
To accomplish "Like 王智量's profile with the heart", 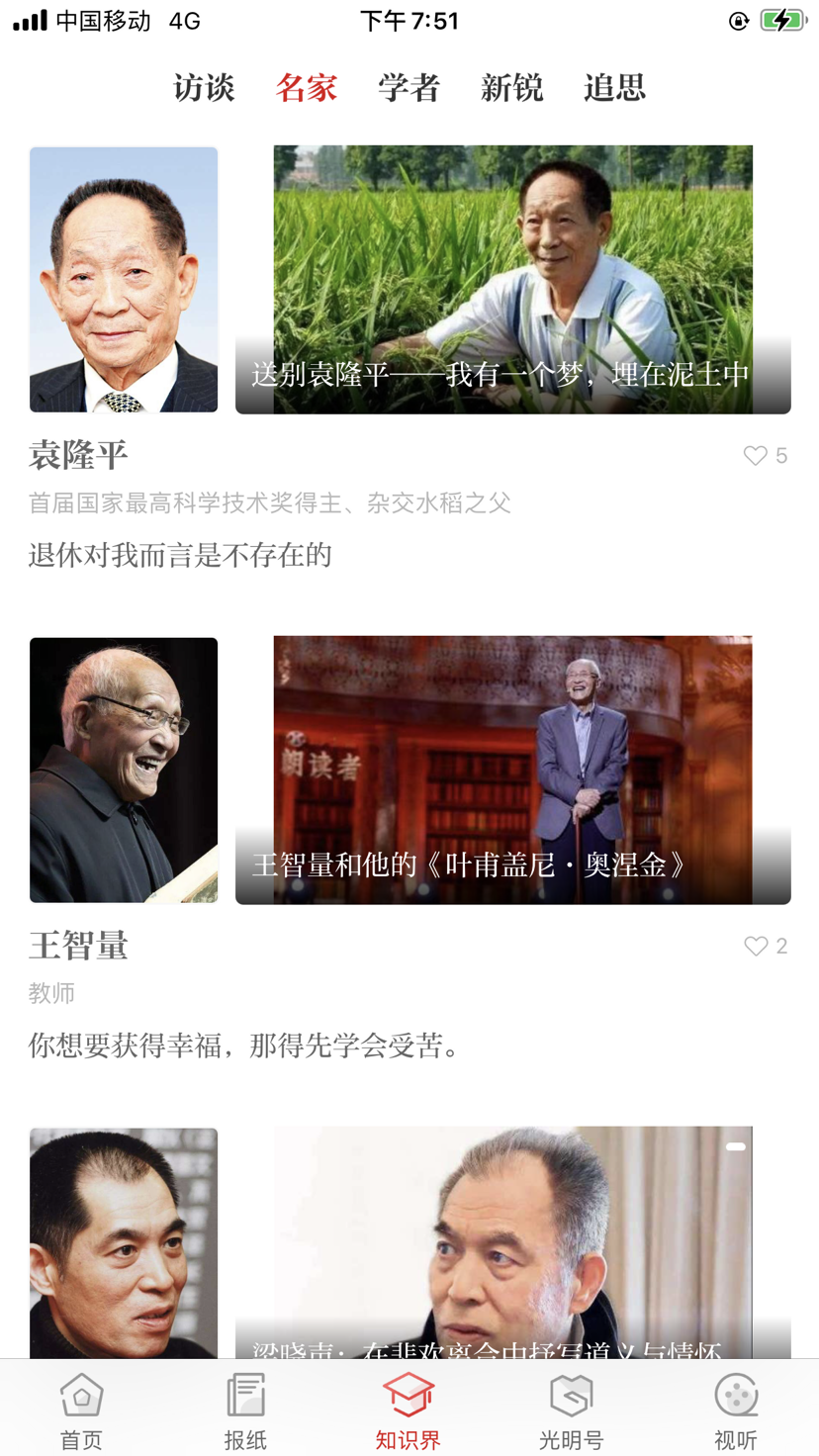I will tap(757, 946).
